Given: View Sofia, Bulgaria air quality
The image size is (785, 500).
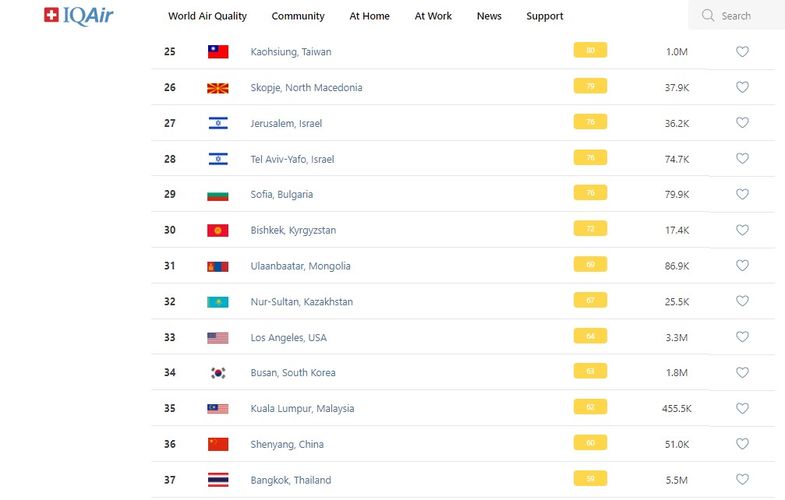Looking at the screenshot, I should point(281,194).
